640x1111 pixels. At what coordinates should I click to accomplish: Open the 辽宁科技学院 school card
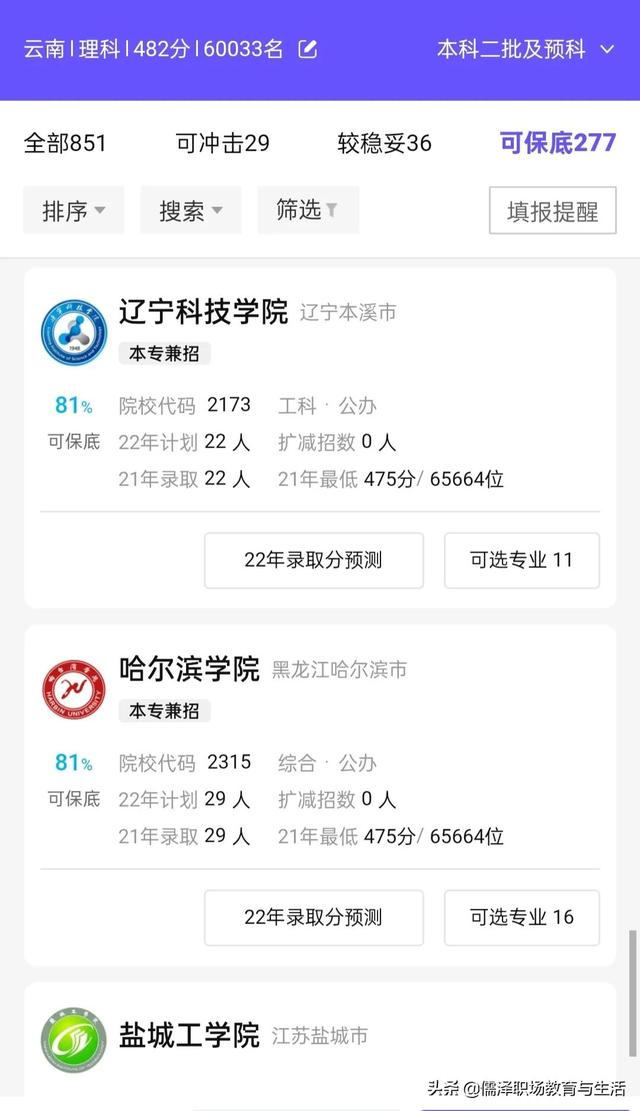[203, 312]
